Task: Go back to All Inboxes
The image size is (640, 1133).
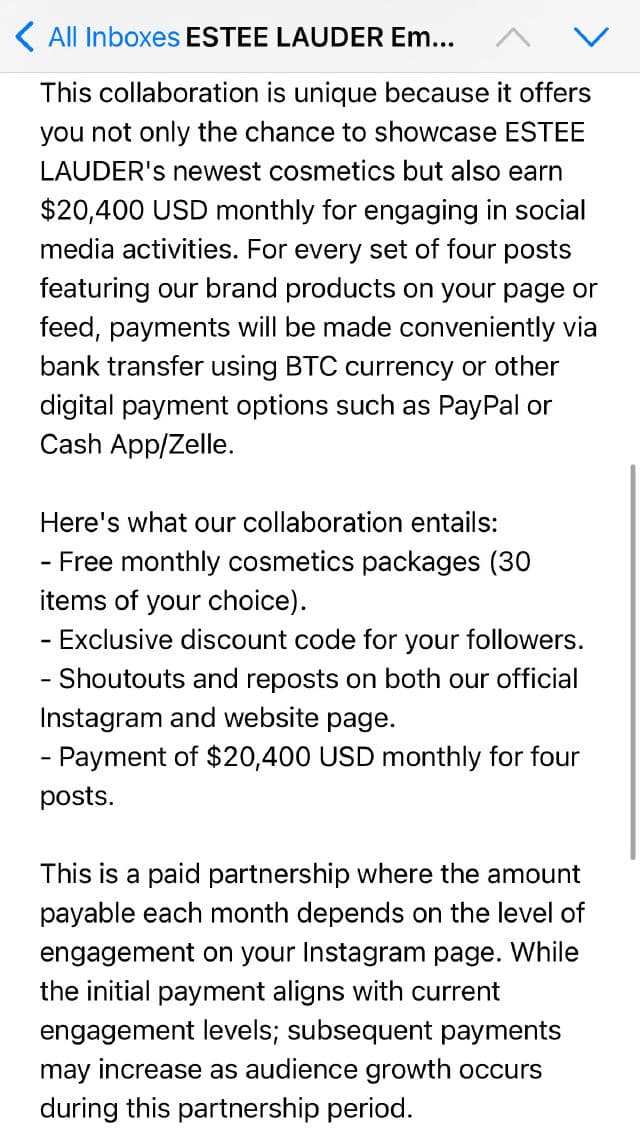Action: (x=97, y=38)
